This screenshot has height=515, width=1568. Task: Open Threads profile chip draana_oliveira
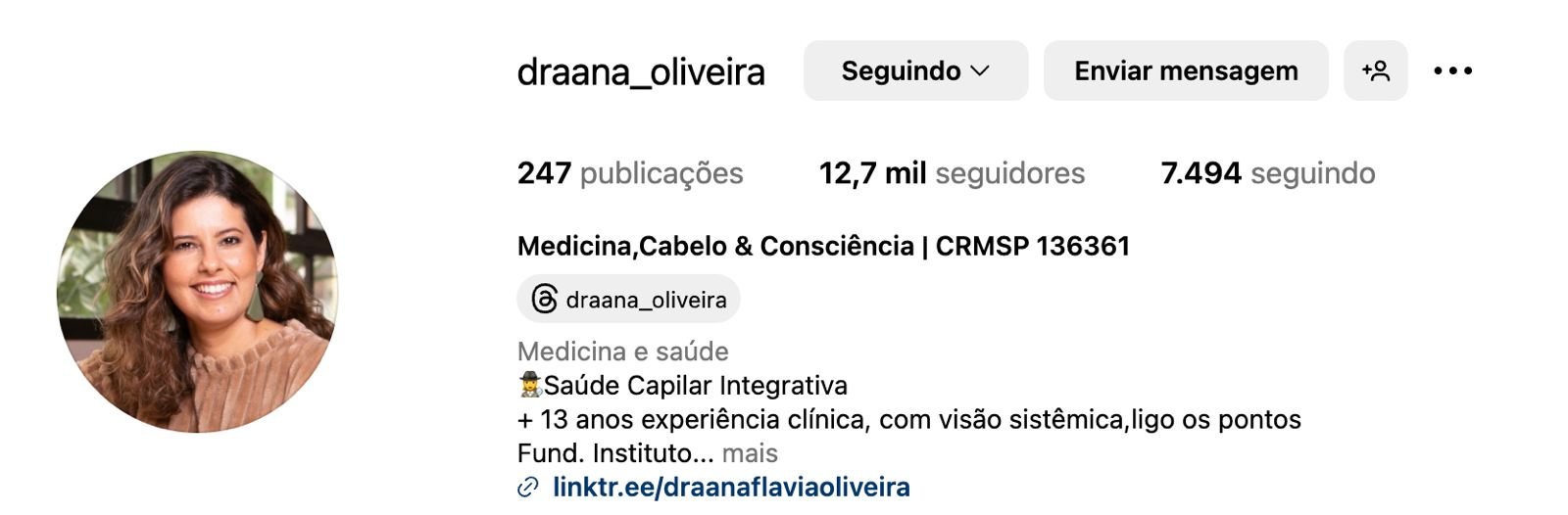628,299
